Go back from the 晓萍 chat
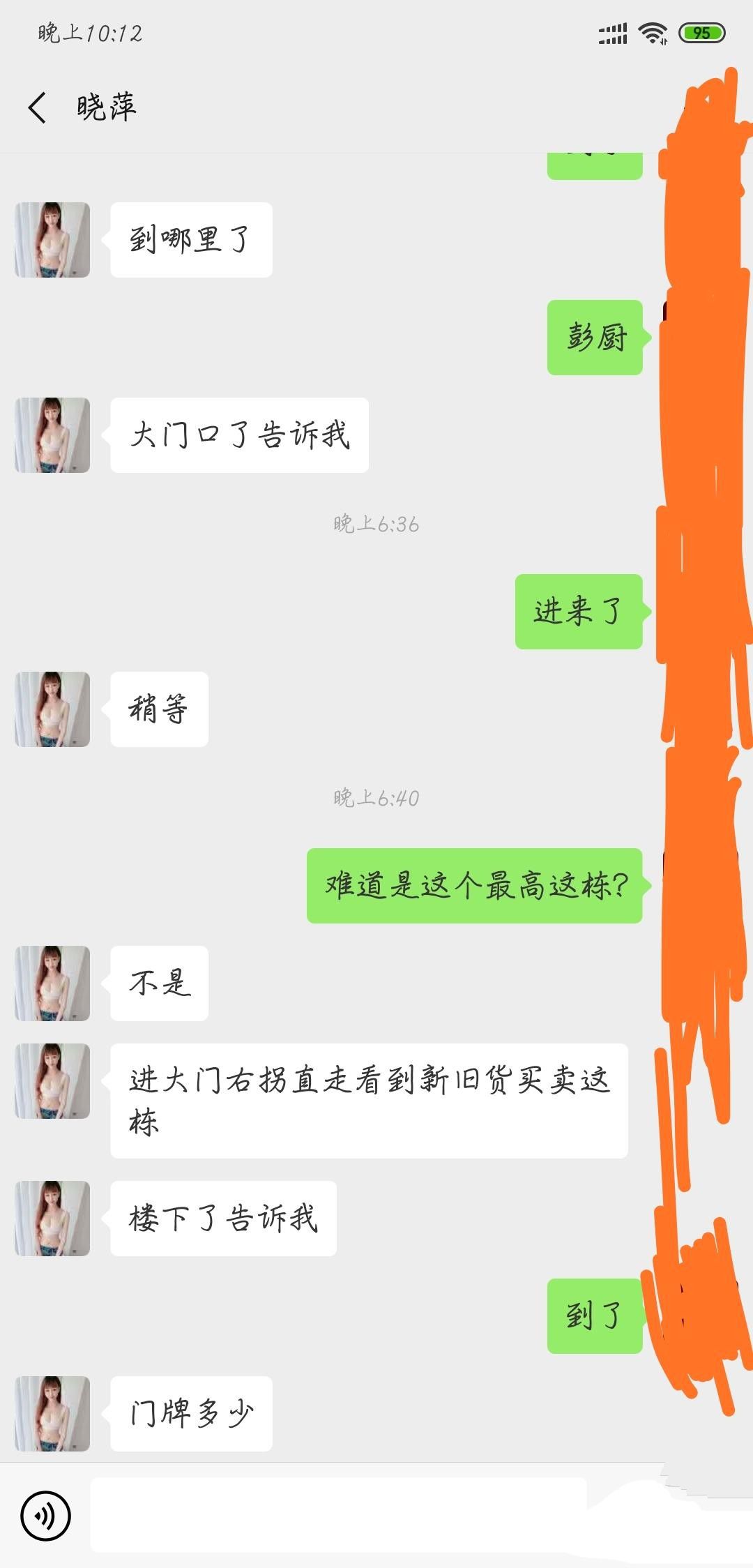This screenshot has height=1568, width=753. [x=38, y=107]
